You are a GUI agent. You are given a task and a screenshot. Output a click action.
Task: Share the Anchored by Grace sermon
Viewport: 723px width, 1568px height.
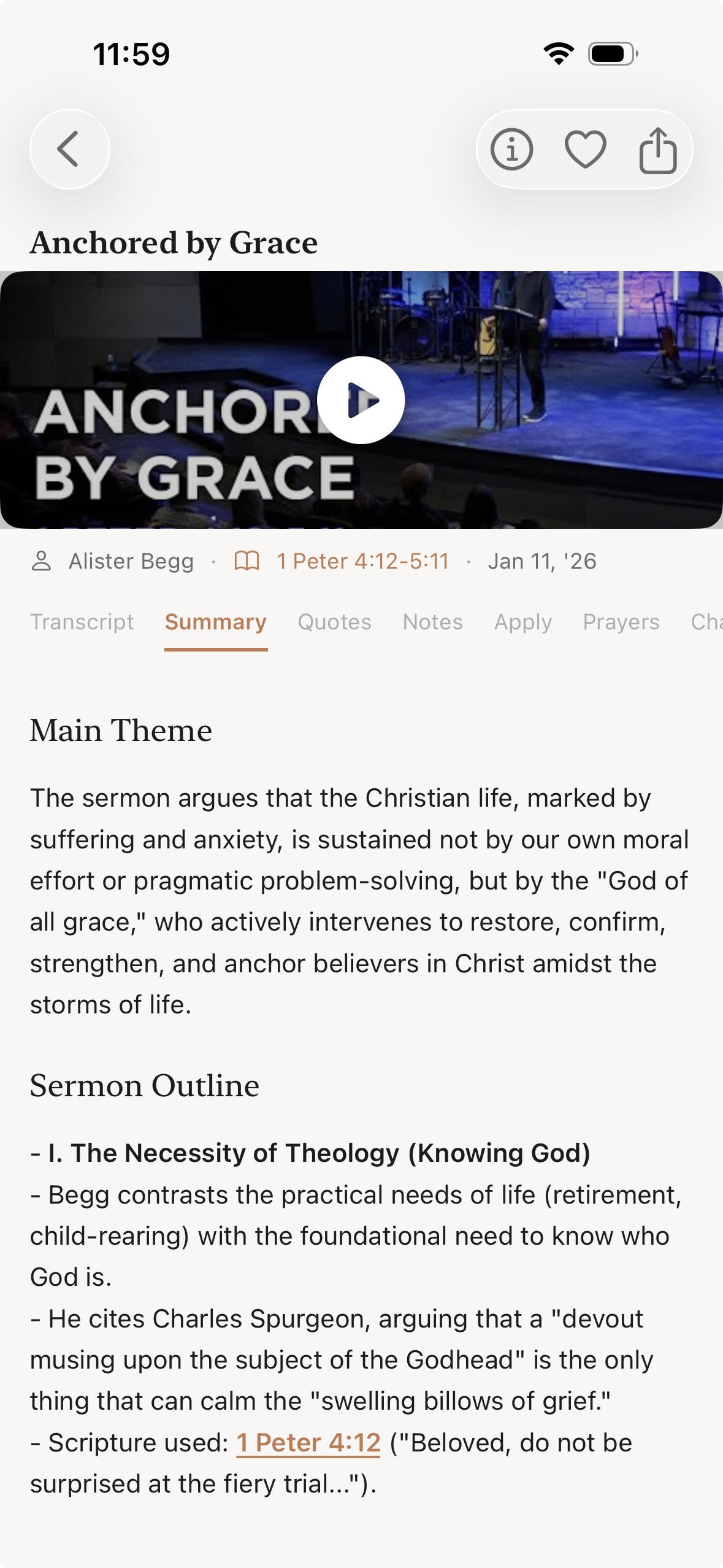pos(658,150)
